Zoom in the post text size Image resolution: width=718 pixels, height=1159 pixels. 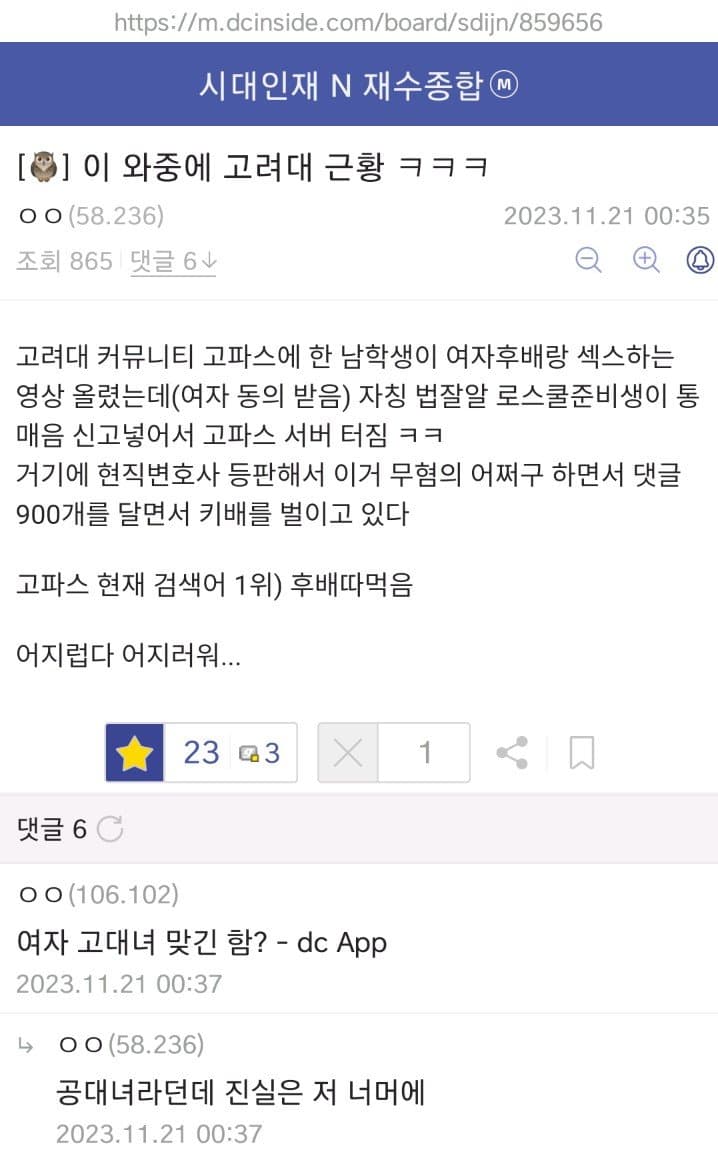click(x=647, y=260)
